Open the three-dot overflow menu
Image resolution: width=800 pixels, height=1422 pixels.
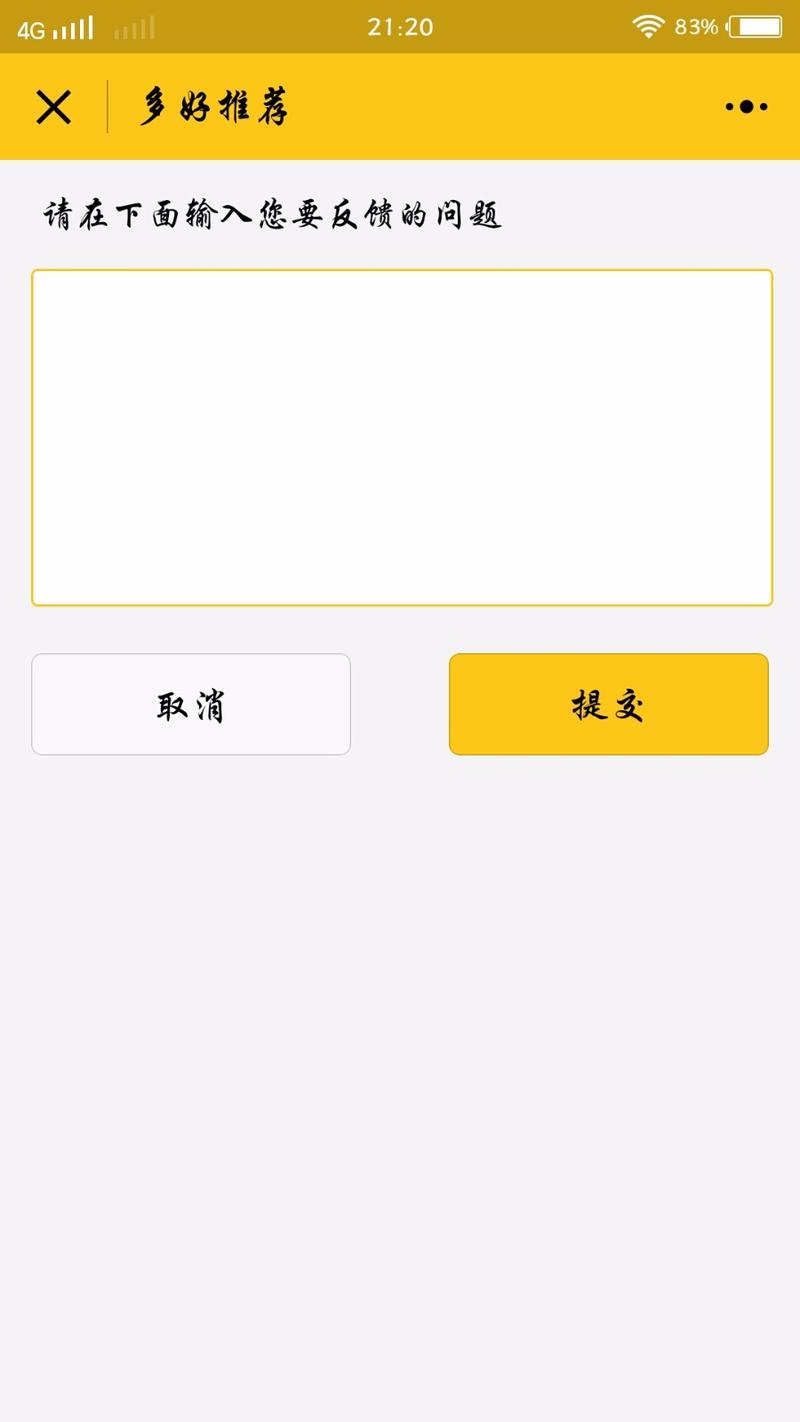point(746,107)
